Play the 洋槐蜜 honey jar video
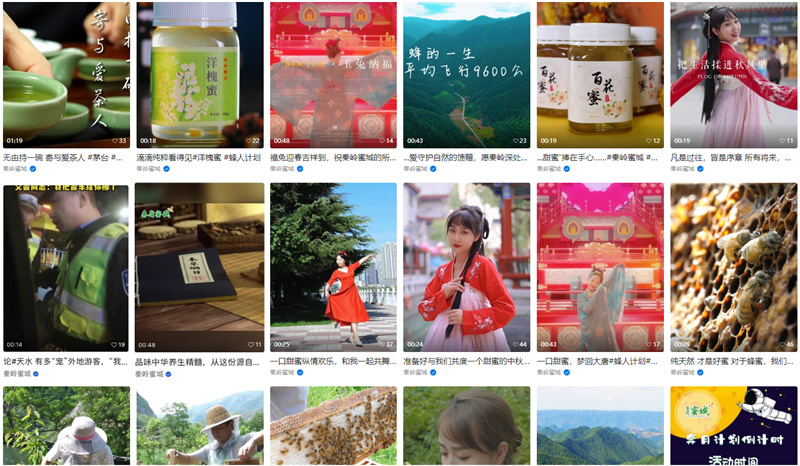 click(199, 75)
